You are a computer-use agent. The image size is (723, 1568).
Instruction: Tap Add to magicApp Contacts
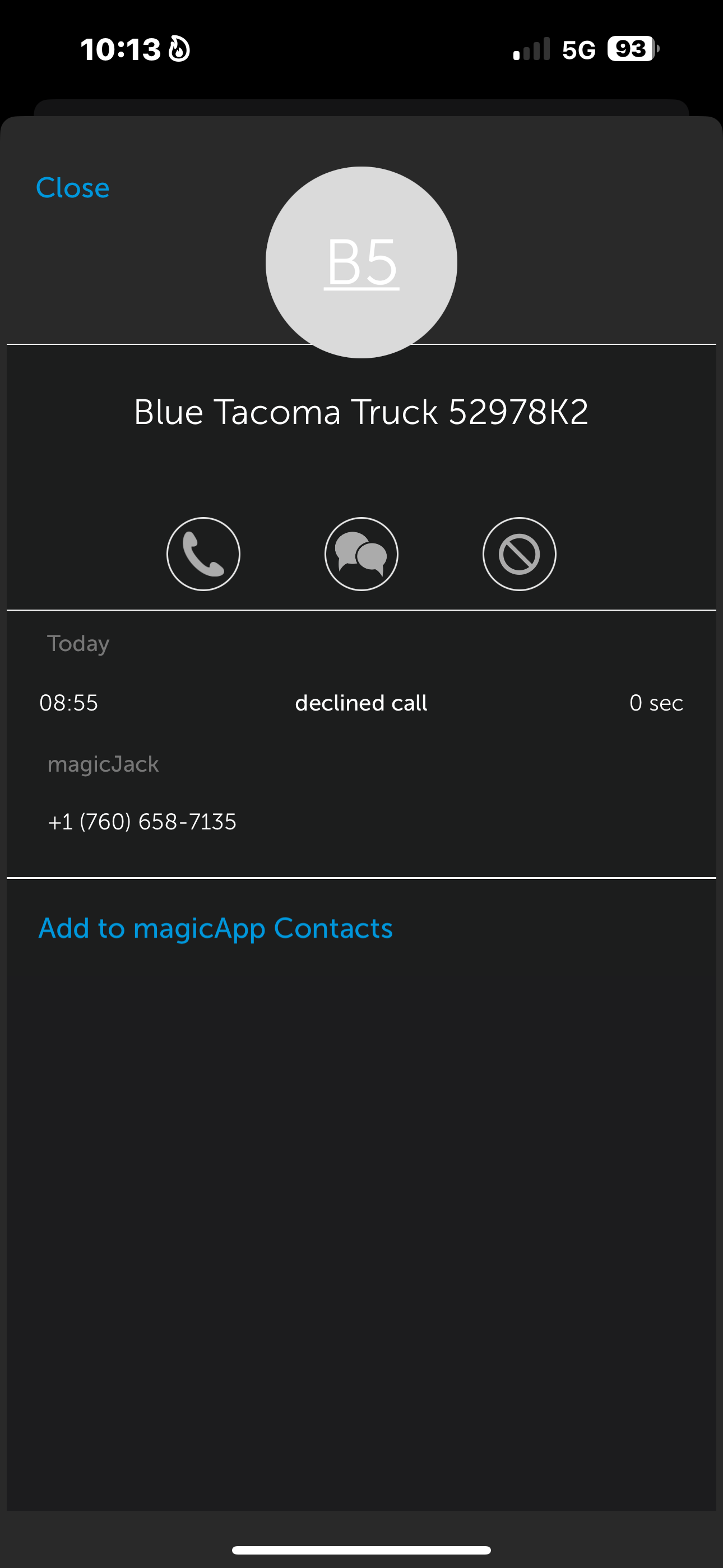click(215, 928)
